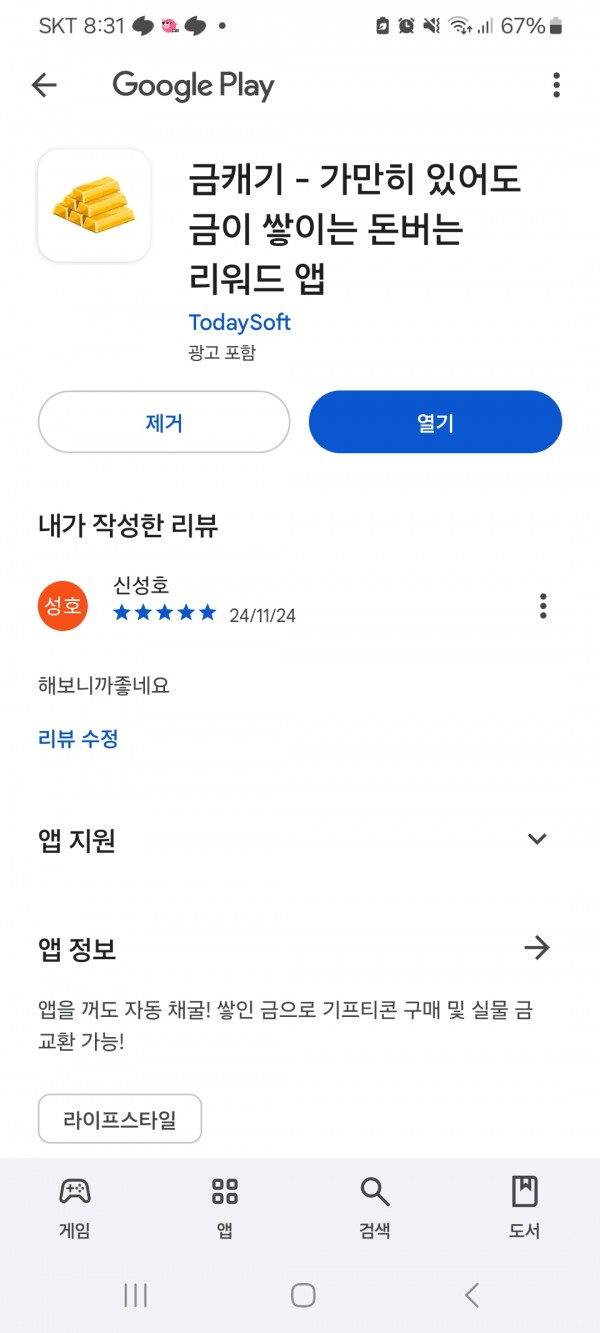Edit my review via 리뷰 수정
The height and width of the screenshot is (1333, 600).
(x=78, y=739)
